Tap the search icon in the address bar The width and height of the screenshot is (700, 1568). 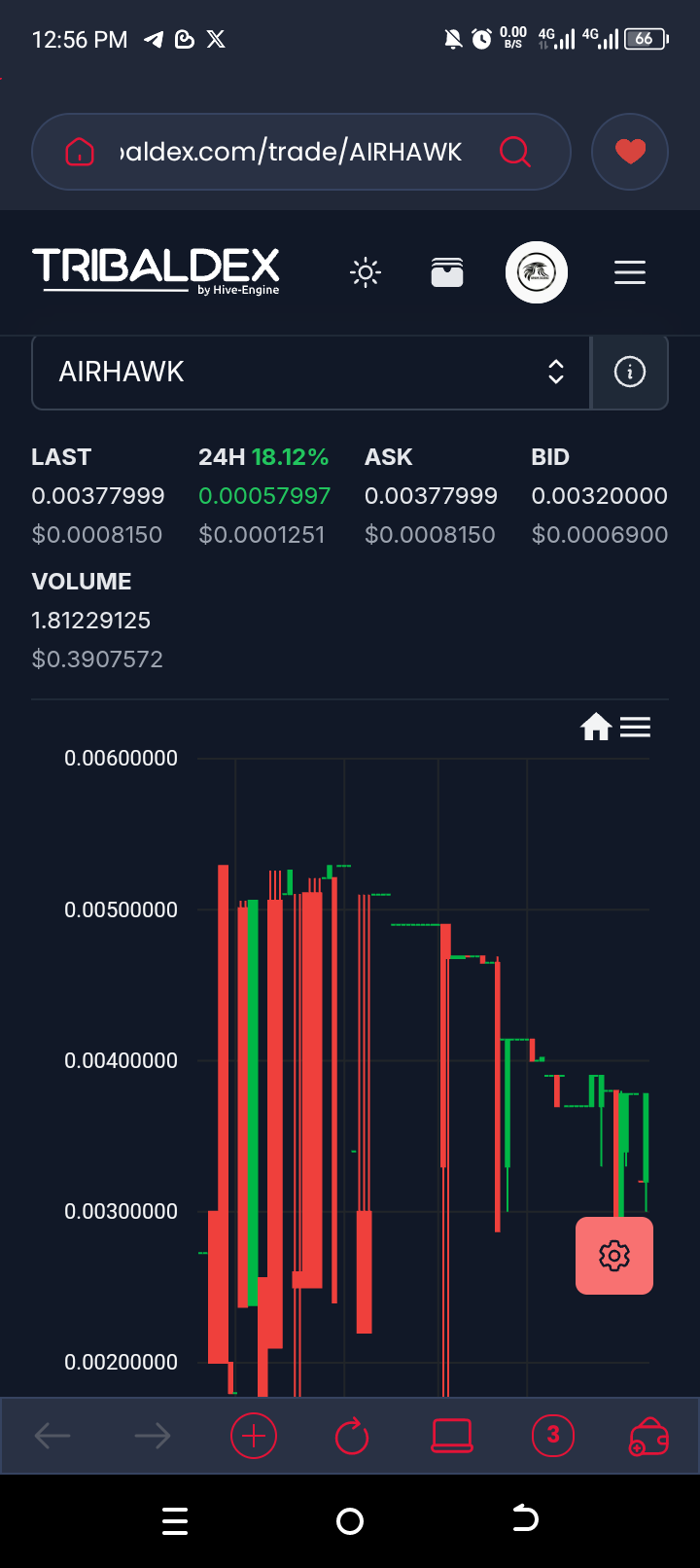point(514,152)
